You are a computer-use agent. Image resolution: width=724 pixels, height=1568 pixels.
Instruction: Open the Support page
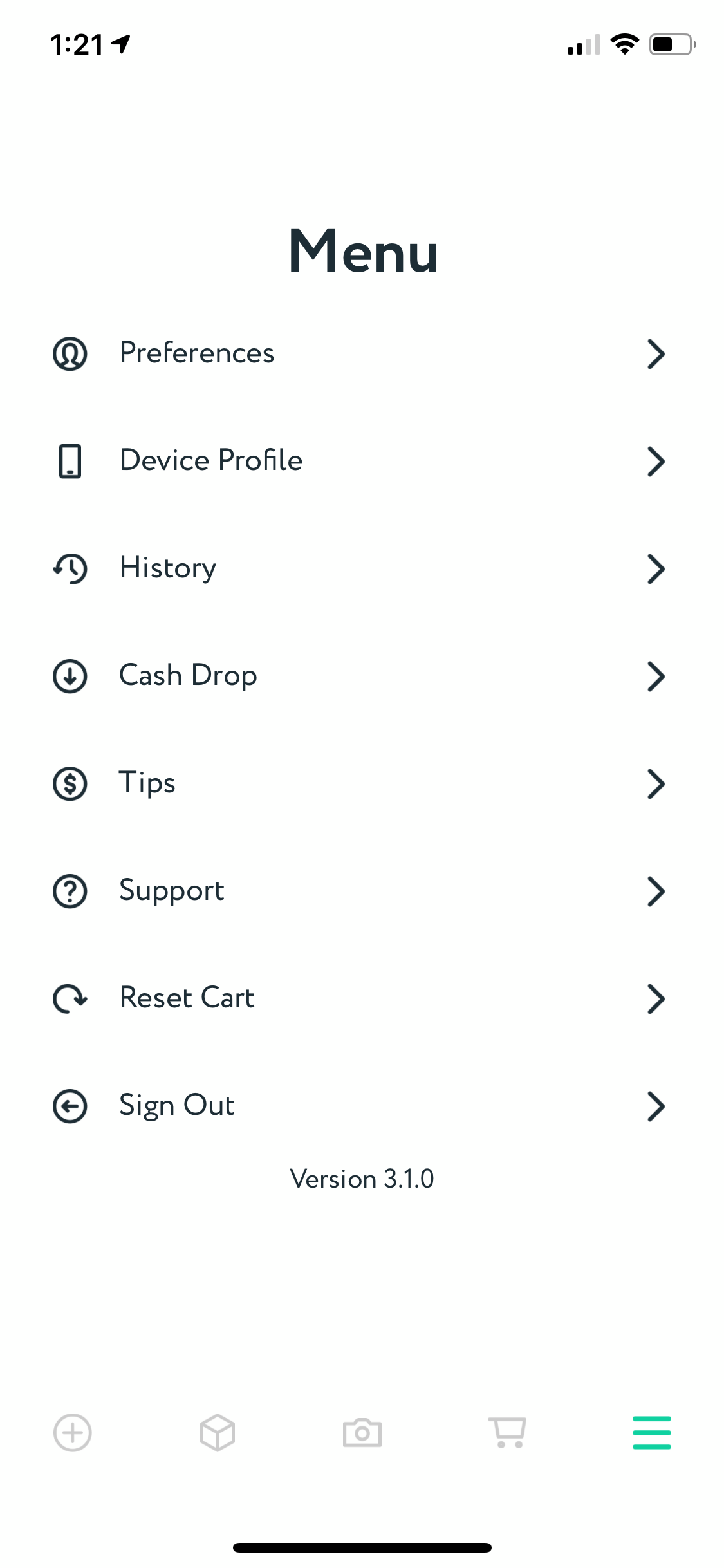click(172, 891)
